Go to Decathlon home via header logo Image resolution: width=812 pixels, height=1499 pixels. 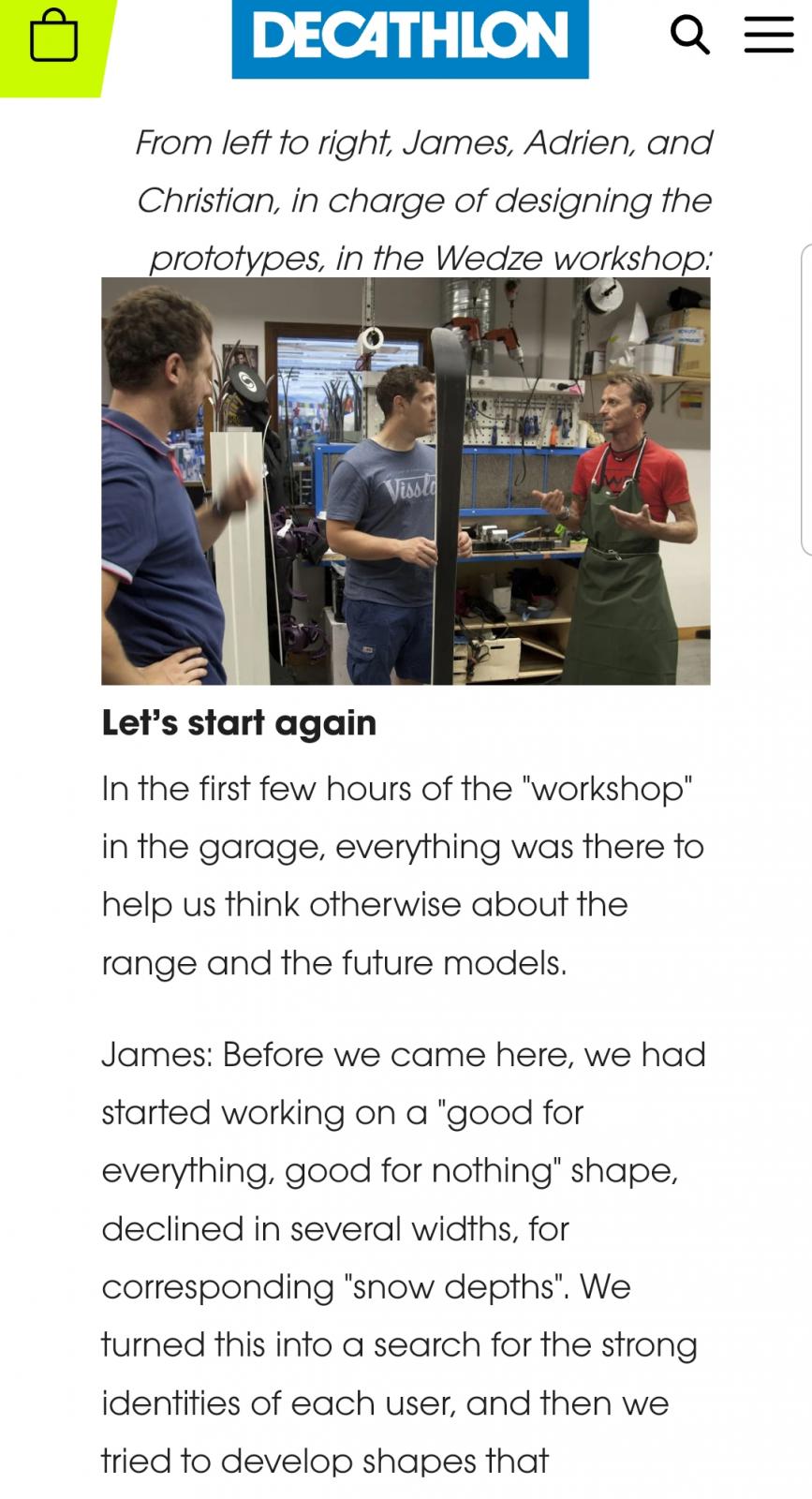pos(410,37)
